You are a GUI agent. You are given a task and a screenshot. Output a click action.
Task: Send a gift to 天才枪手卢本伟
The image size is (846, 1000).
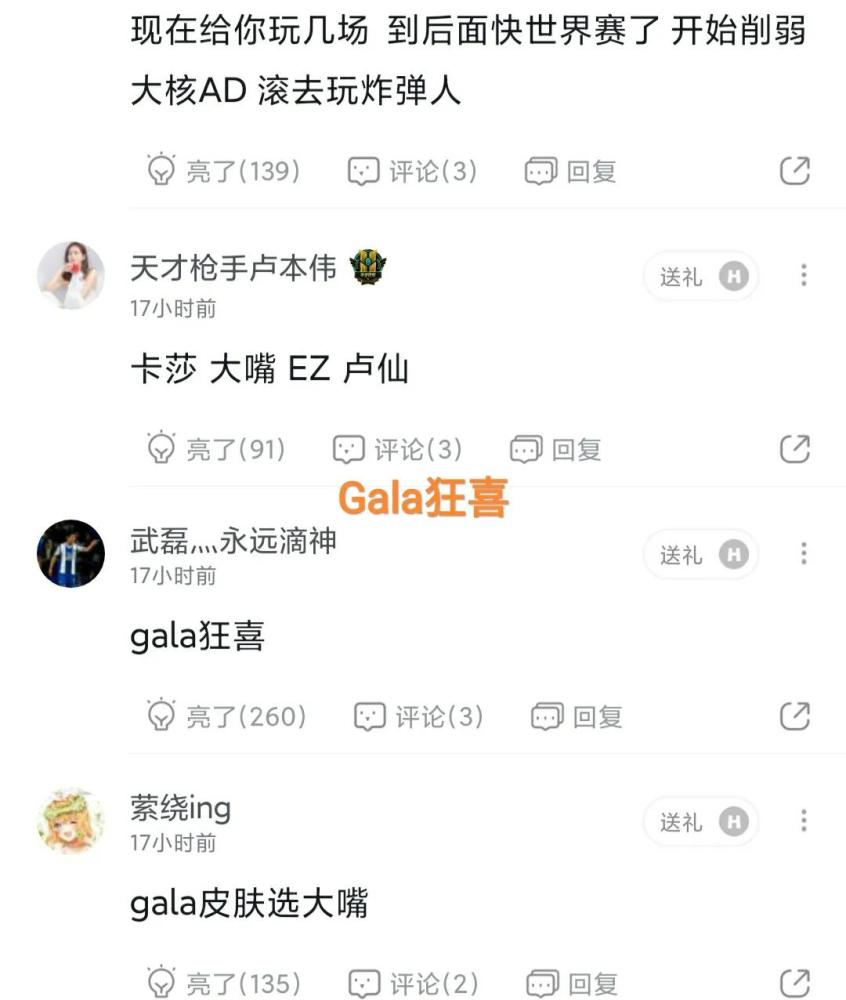click(701, 276)
